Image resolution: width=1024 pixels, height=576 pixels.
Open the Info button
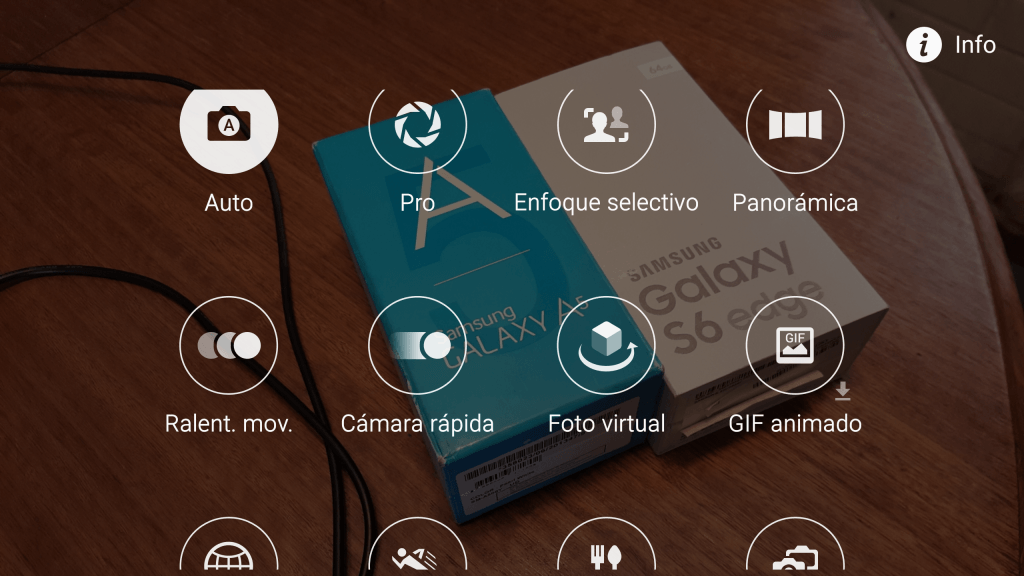pos(951,45)
